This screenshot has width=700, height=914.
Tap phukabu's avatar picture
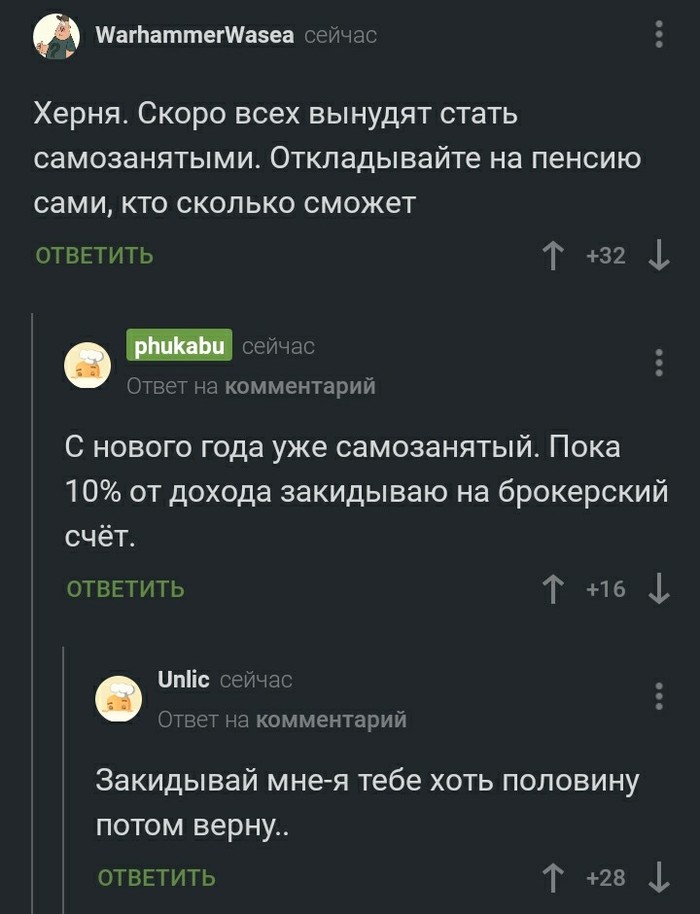pyautogui.click(x=87, y=365)
